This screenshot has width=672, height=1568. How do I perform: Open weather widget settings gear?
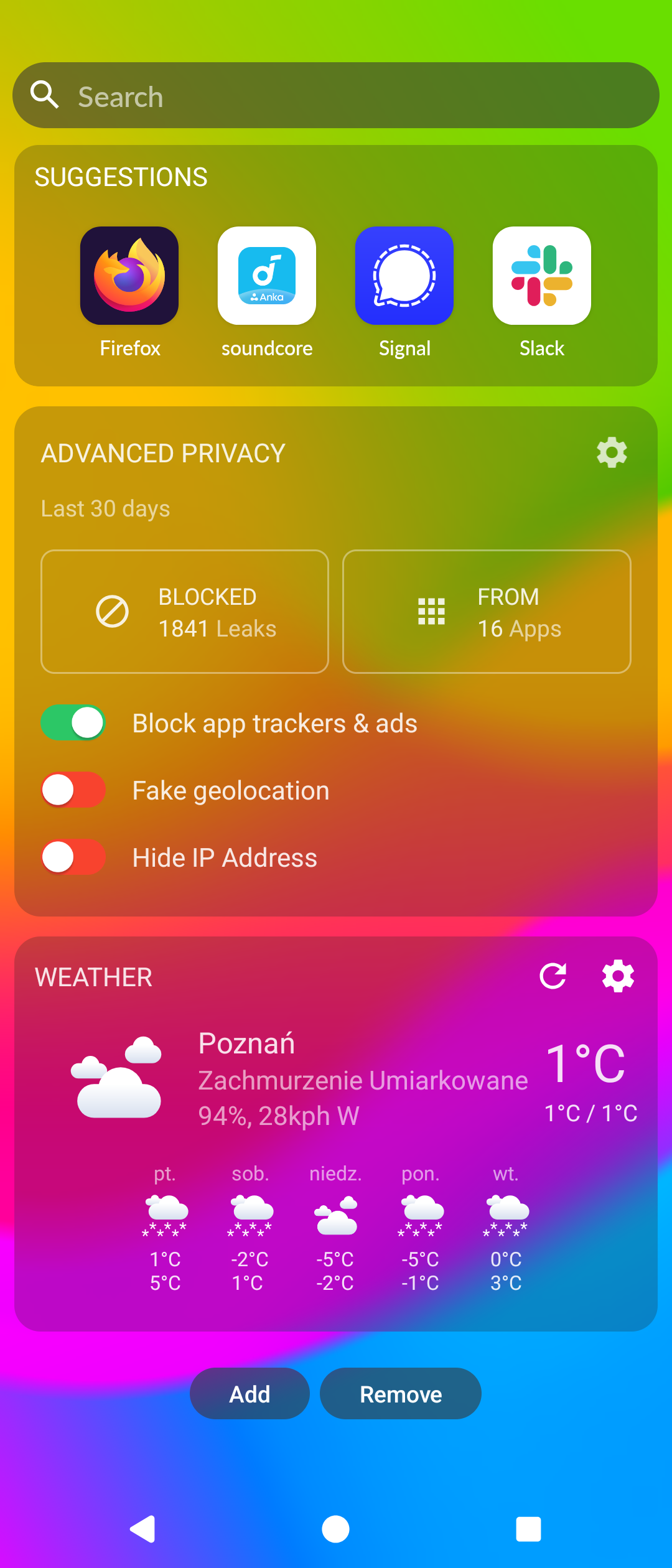tap(618, 976)
